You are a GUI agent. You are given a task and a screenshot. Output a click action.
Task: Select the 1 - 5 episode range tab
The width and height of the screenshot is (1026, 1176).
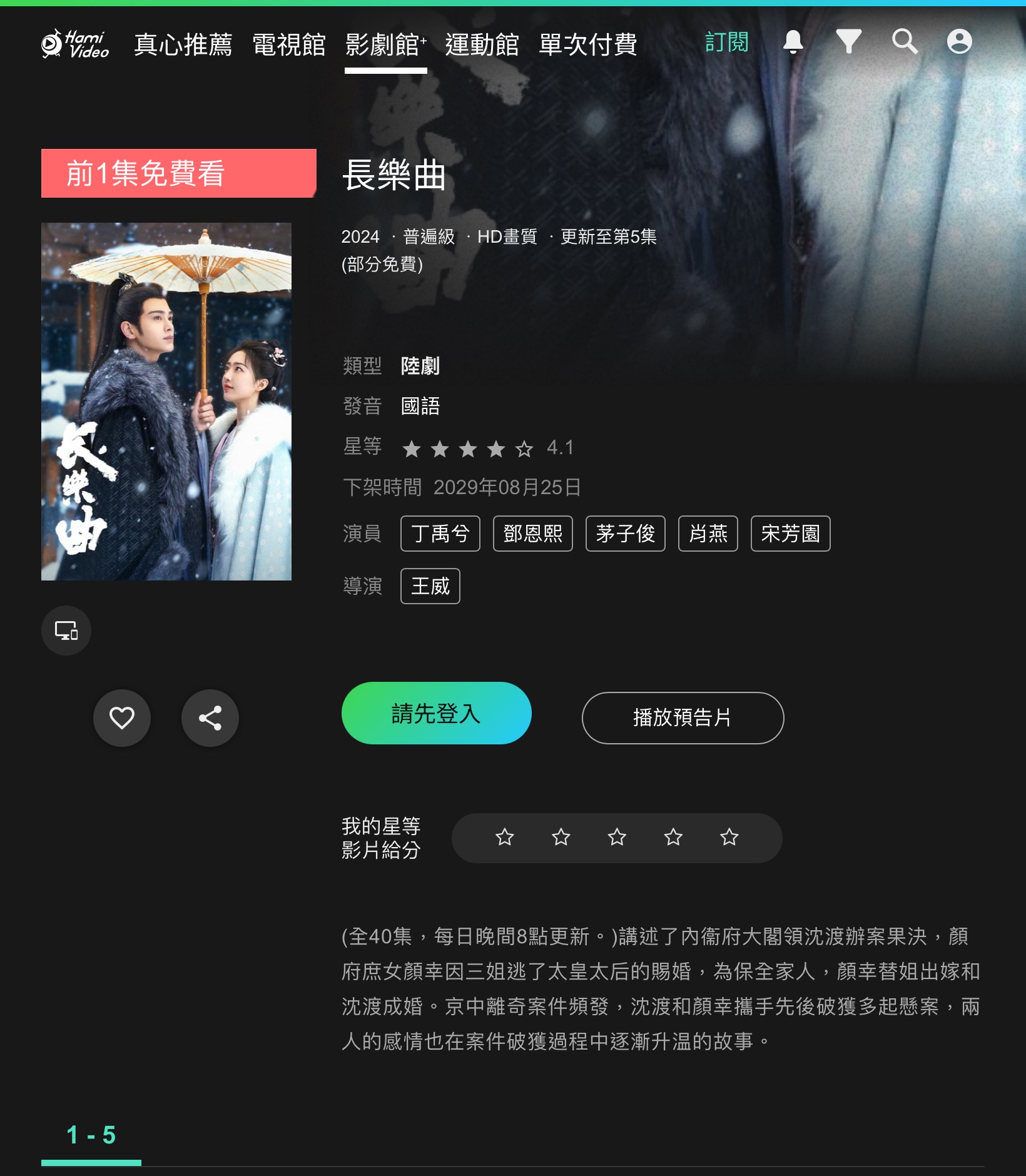[91, 1135]
